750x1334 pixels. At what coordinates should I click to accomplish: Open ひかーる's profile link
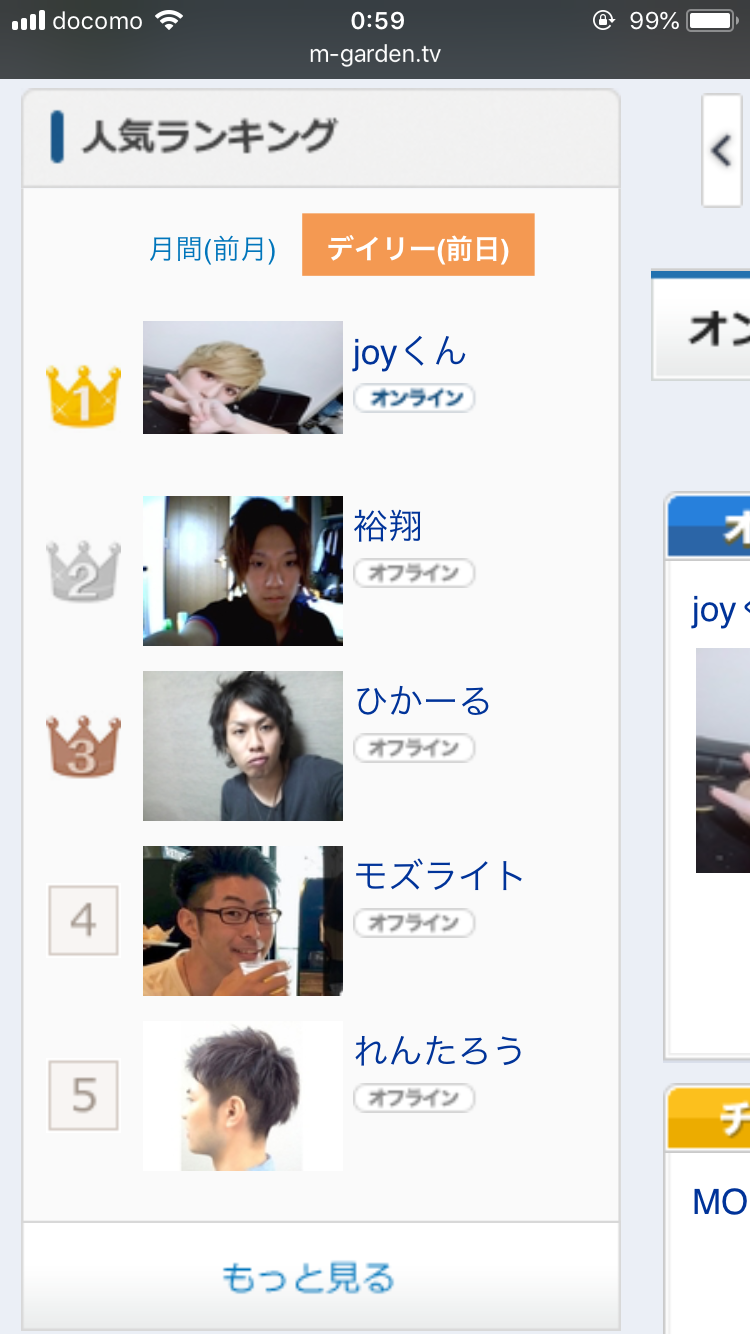(x=423, y=701)
